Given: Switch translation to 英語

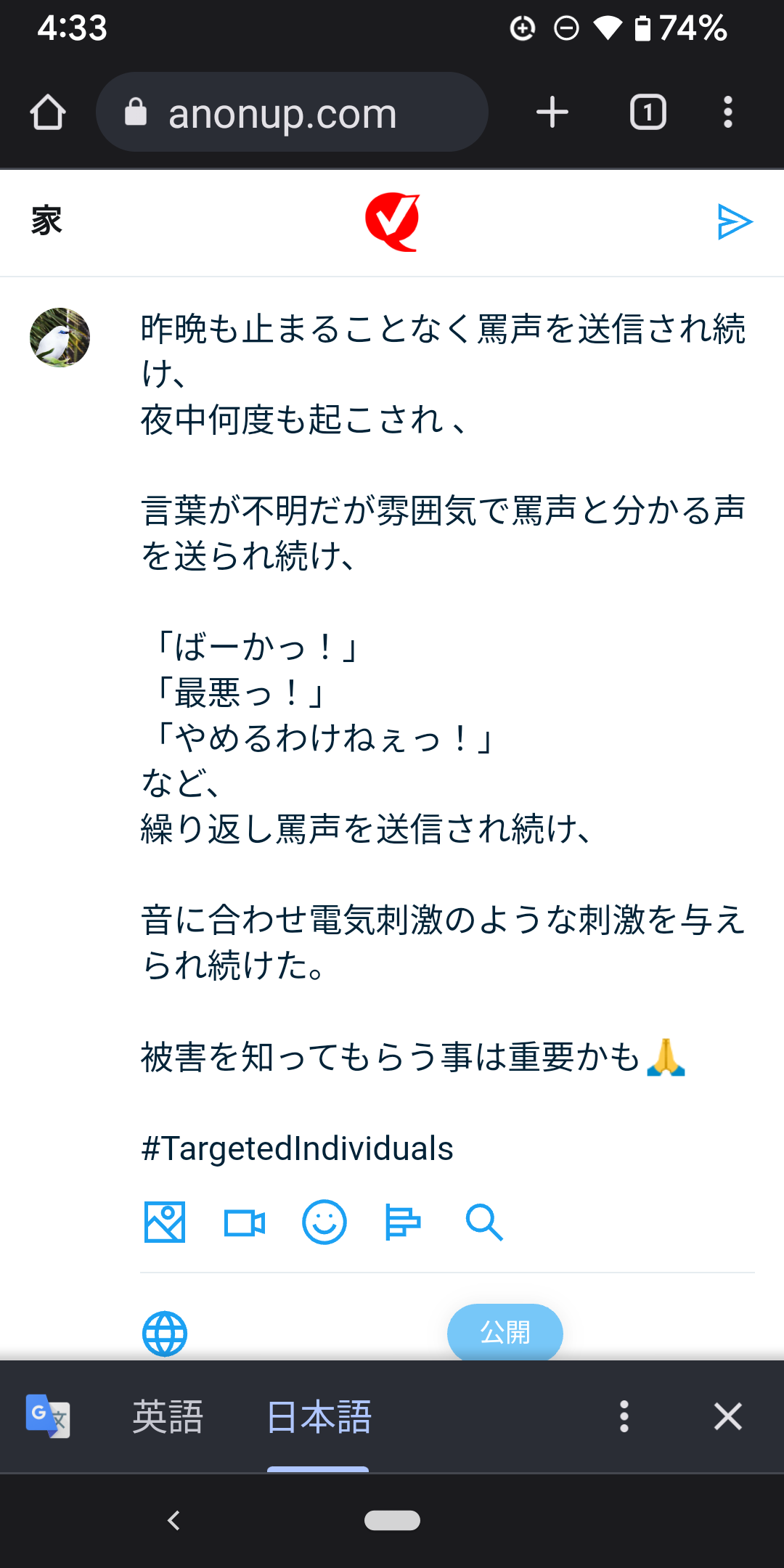Looking at the screenshot, I should 168,1416.
